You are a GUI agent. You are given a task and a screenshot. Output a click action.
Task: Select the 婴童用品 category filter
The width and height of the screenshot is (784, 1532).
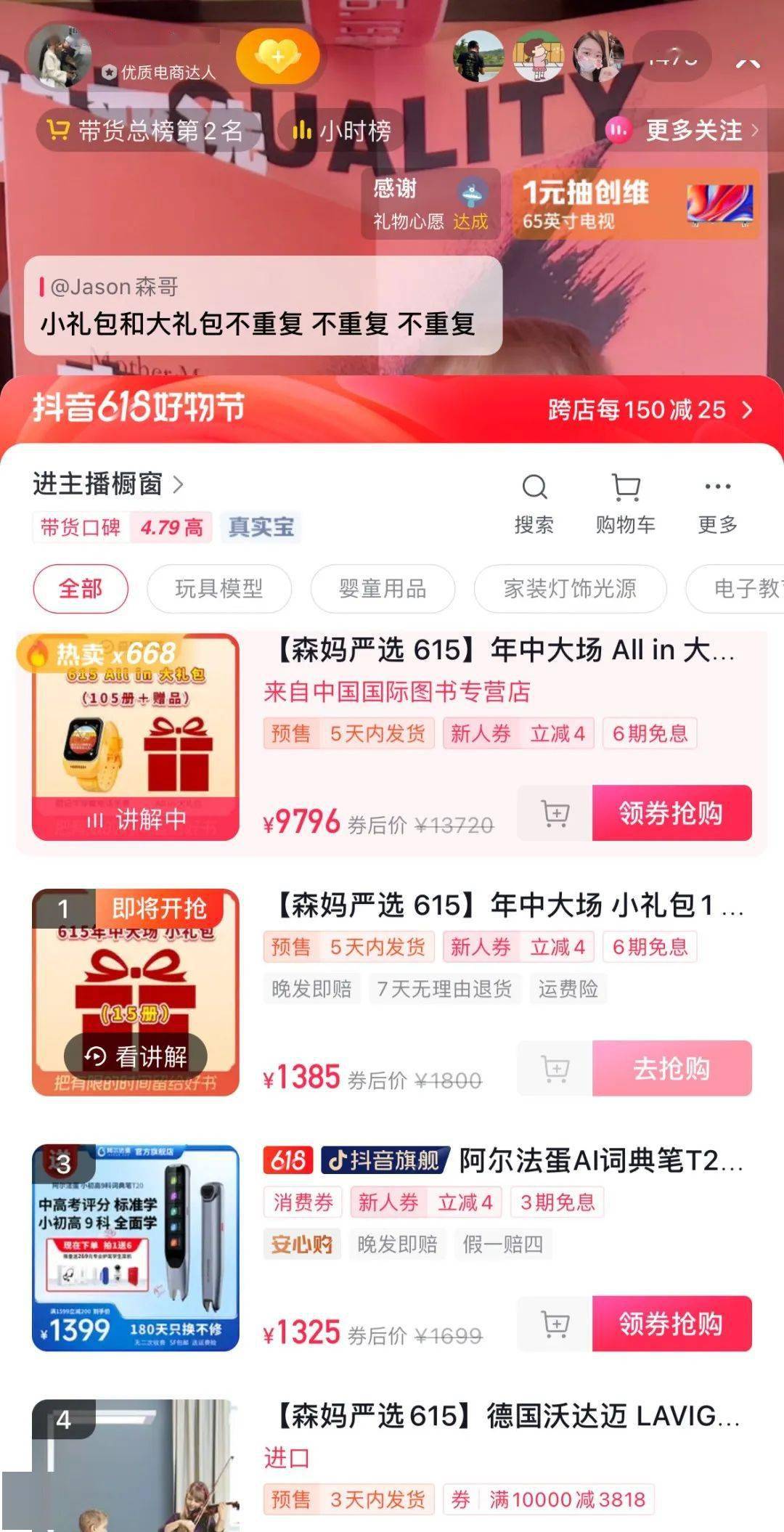tap(383, 589)
